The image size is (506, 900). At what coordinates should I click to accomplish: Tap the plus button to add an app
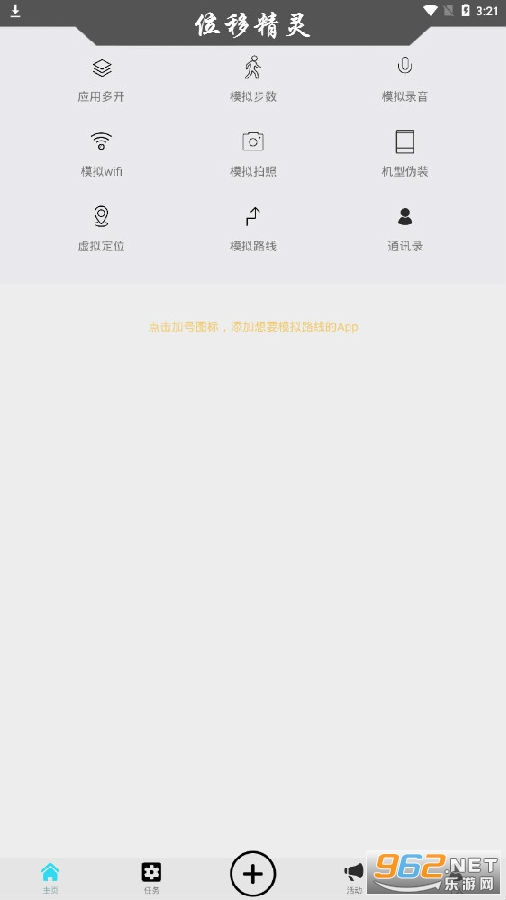(253, 874)
